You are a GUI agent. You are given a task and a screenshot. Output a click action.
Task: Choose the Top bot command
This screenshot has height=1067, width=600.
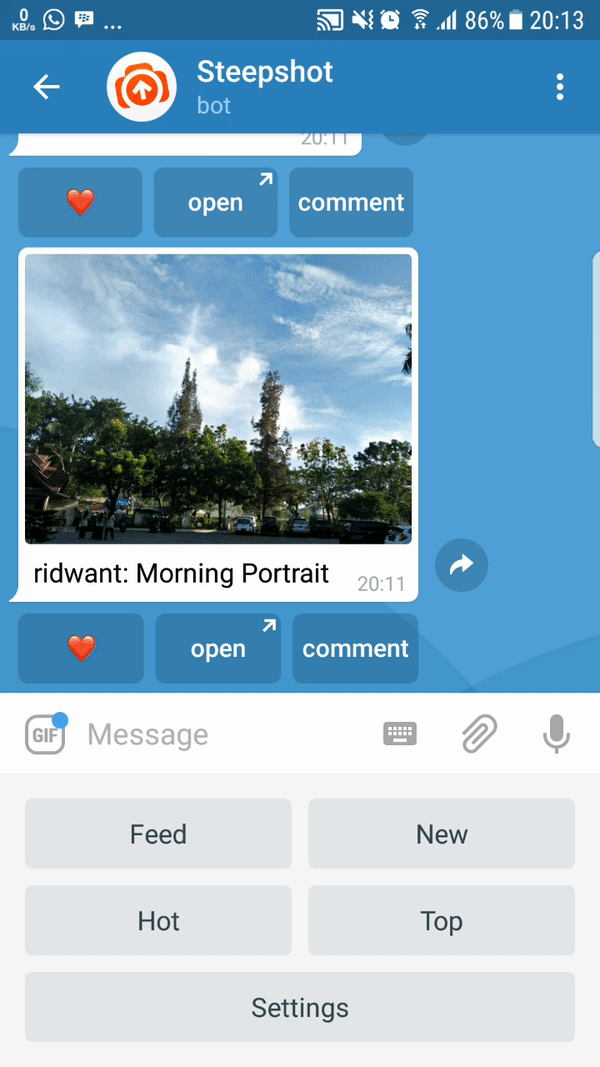[x=441, y=920]
